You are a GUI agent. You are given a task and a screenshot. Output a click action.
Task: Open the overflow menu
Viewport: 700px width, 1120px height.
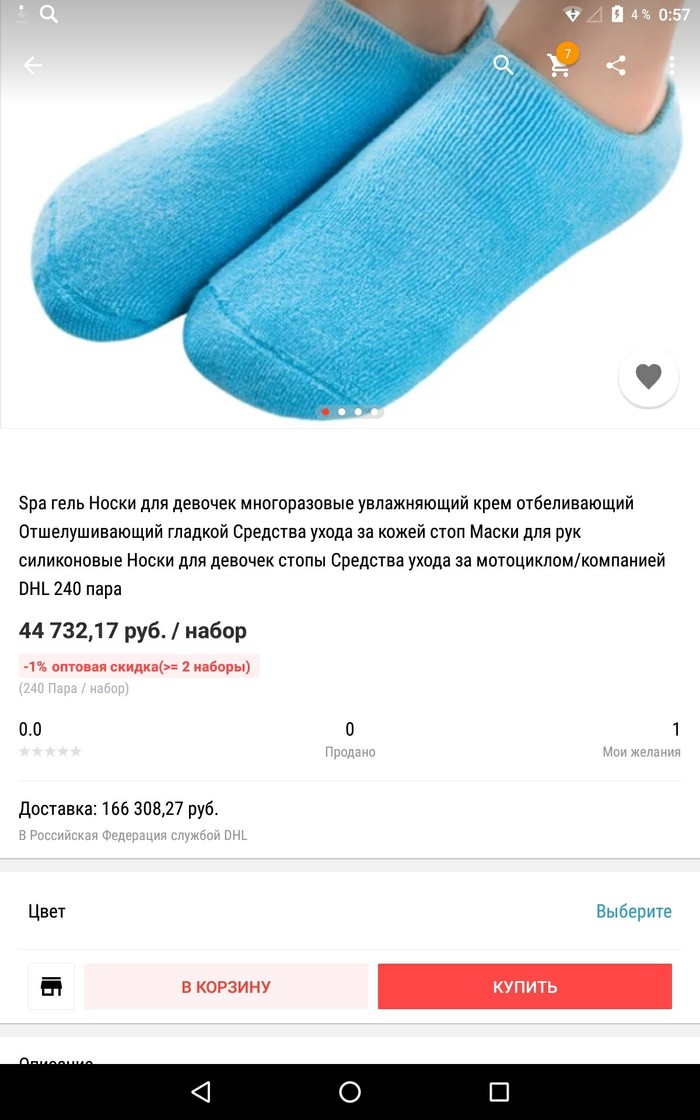pos(672,66)
